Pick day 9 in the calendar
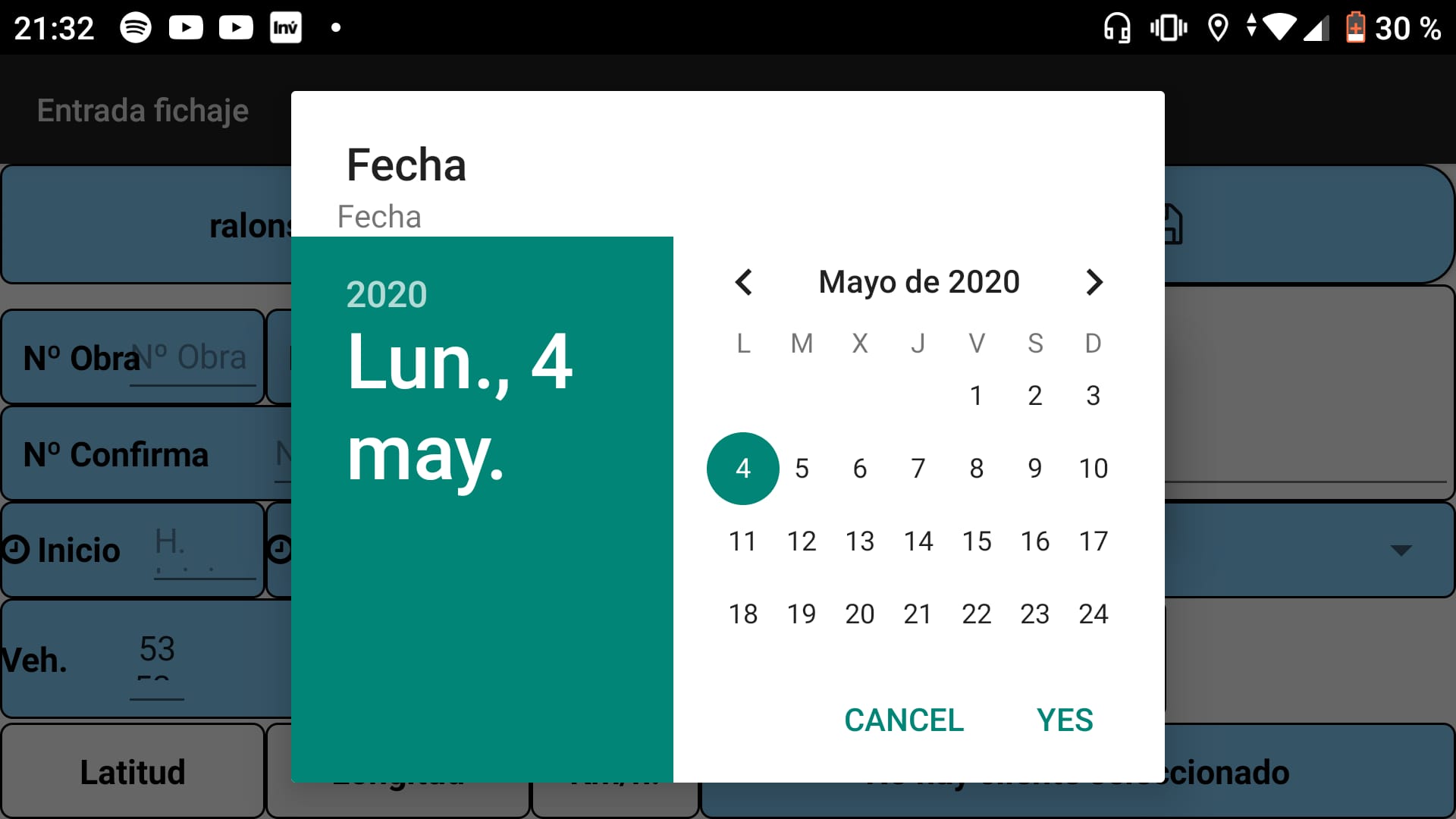 (x=1034, y=468)
